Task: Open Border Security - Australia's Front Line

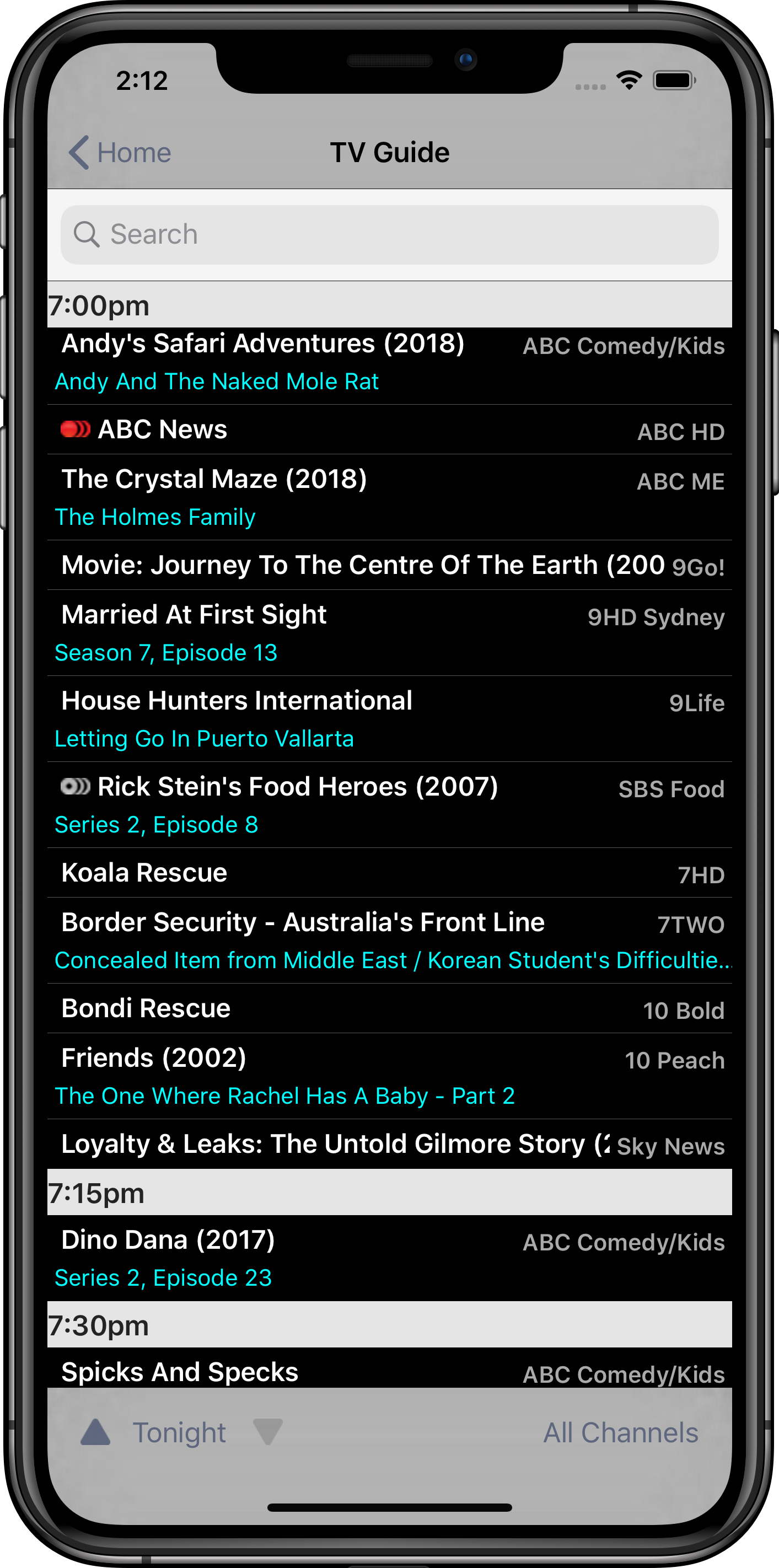Action: click(389, 940)
